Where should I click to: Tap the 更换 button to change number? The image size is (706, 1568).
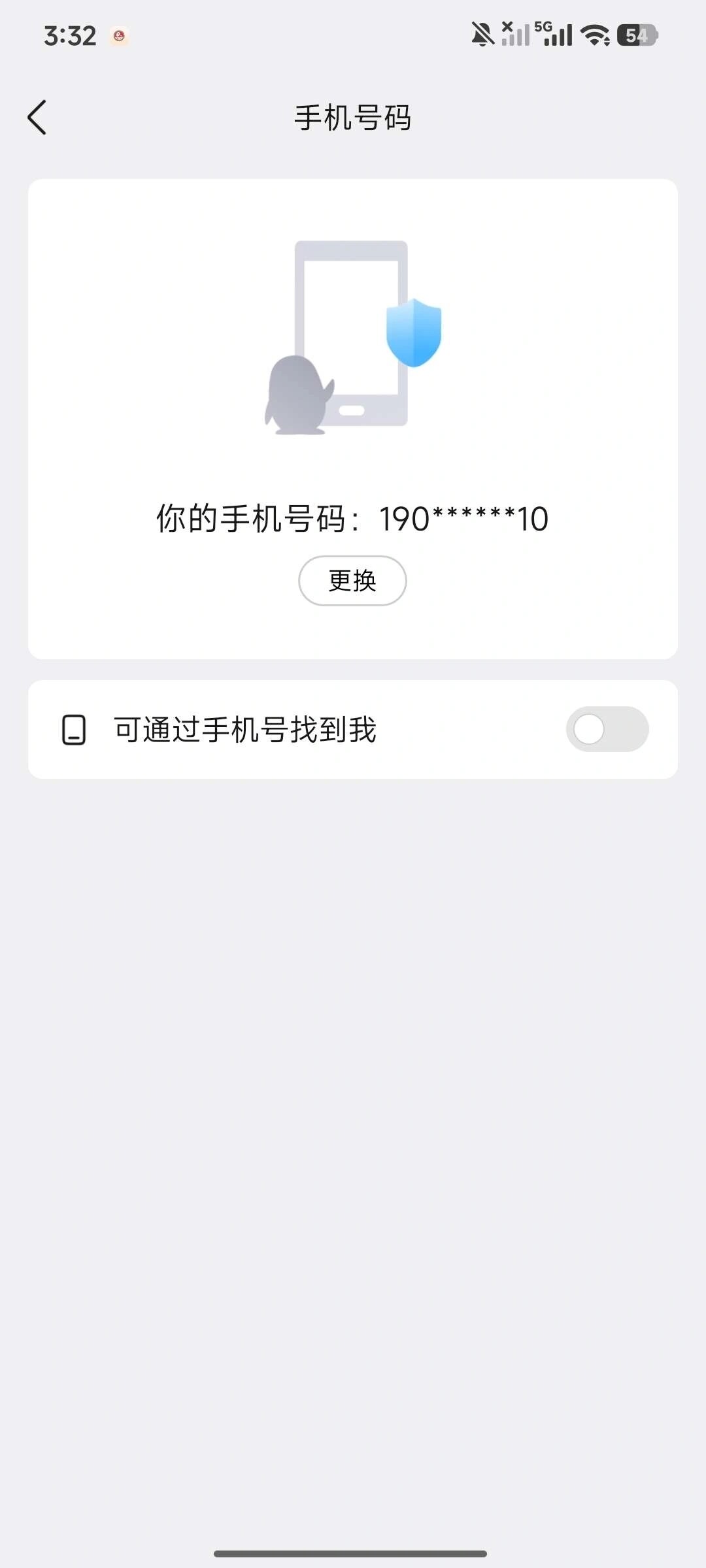[352, 580]
